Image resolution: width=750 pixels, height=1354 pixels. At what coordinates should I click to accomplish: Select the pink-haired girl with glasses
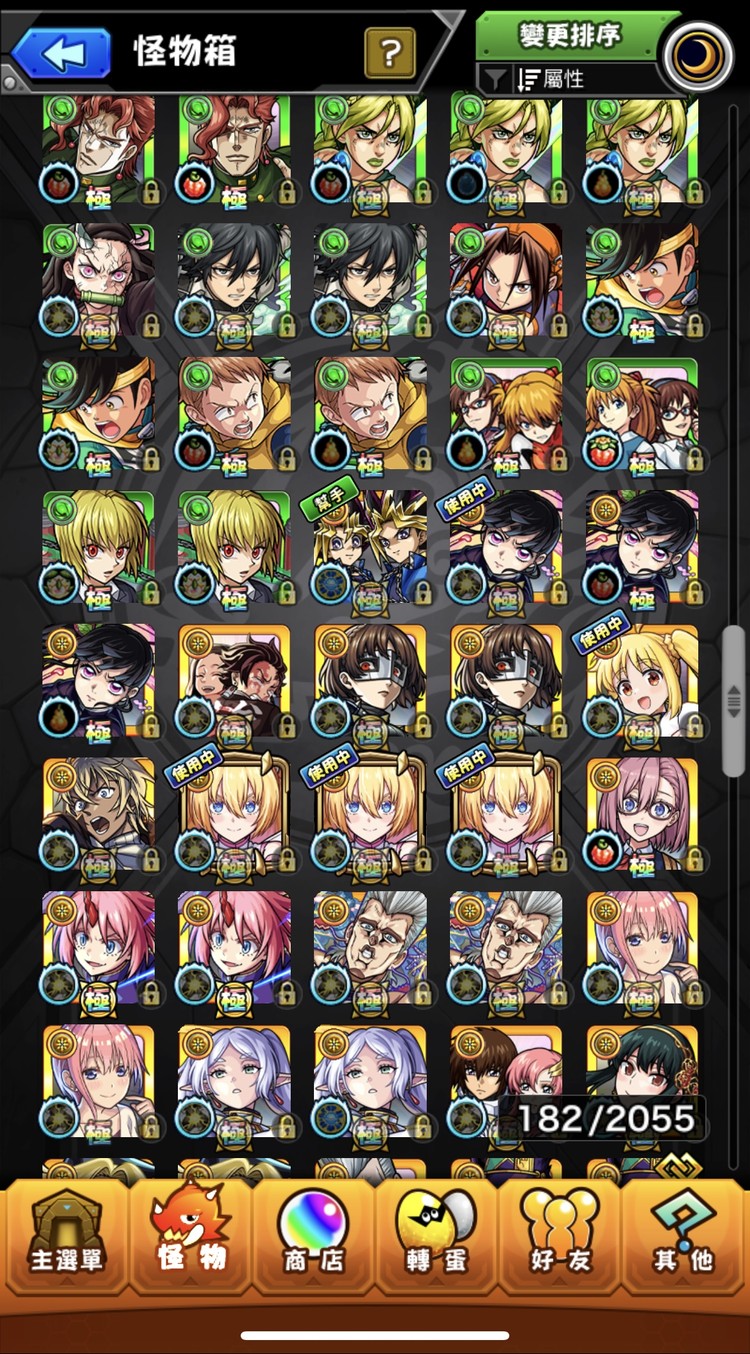coord(642,815)
